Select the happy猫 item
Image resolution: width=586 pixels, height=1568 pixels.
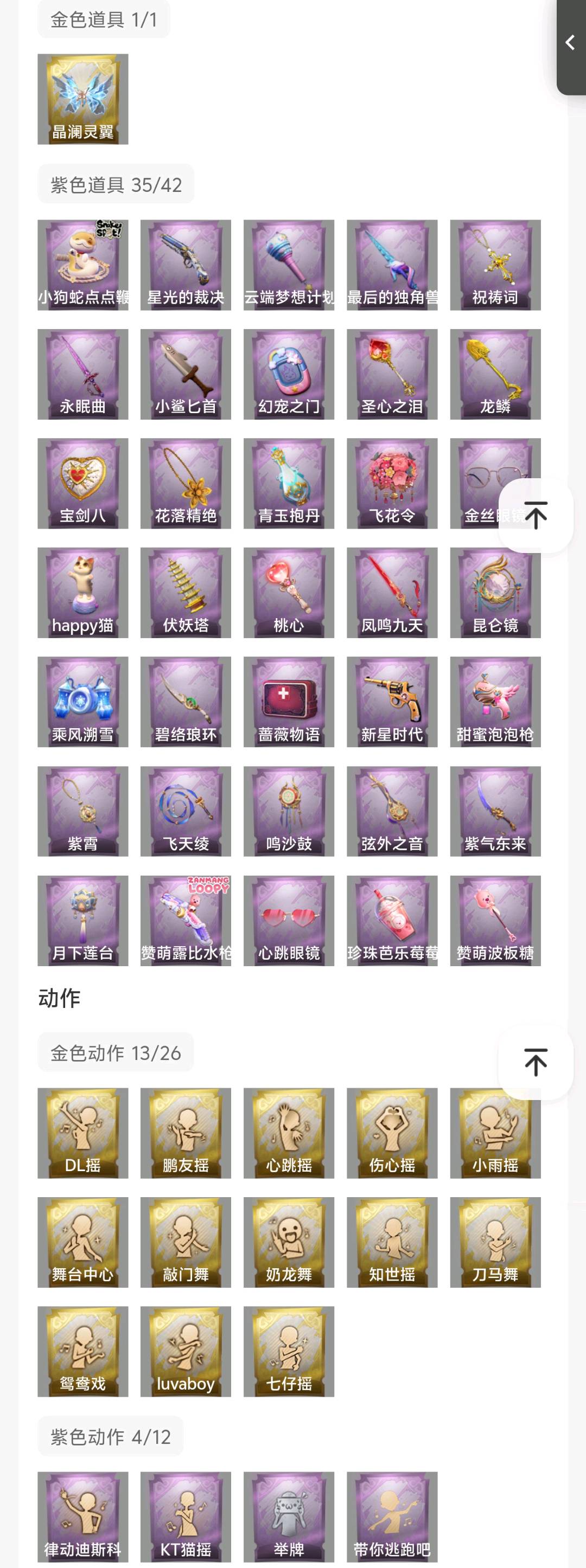pyautogui.click(x=83, y=592)
